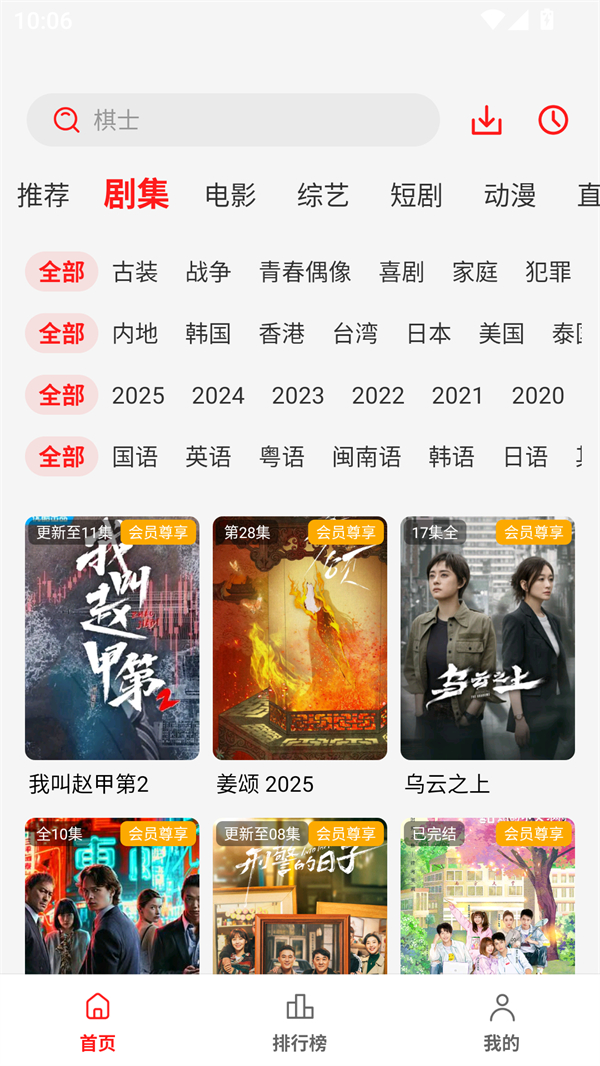Filter shows by year 2024

(218, 396)
